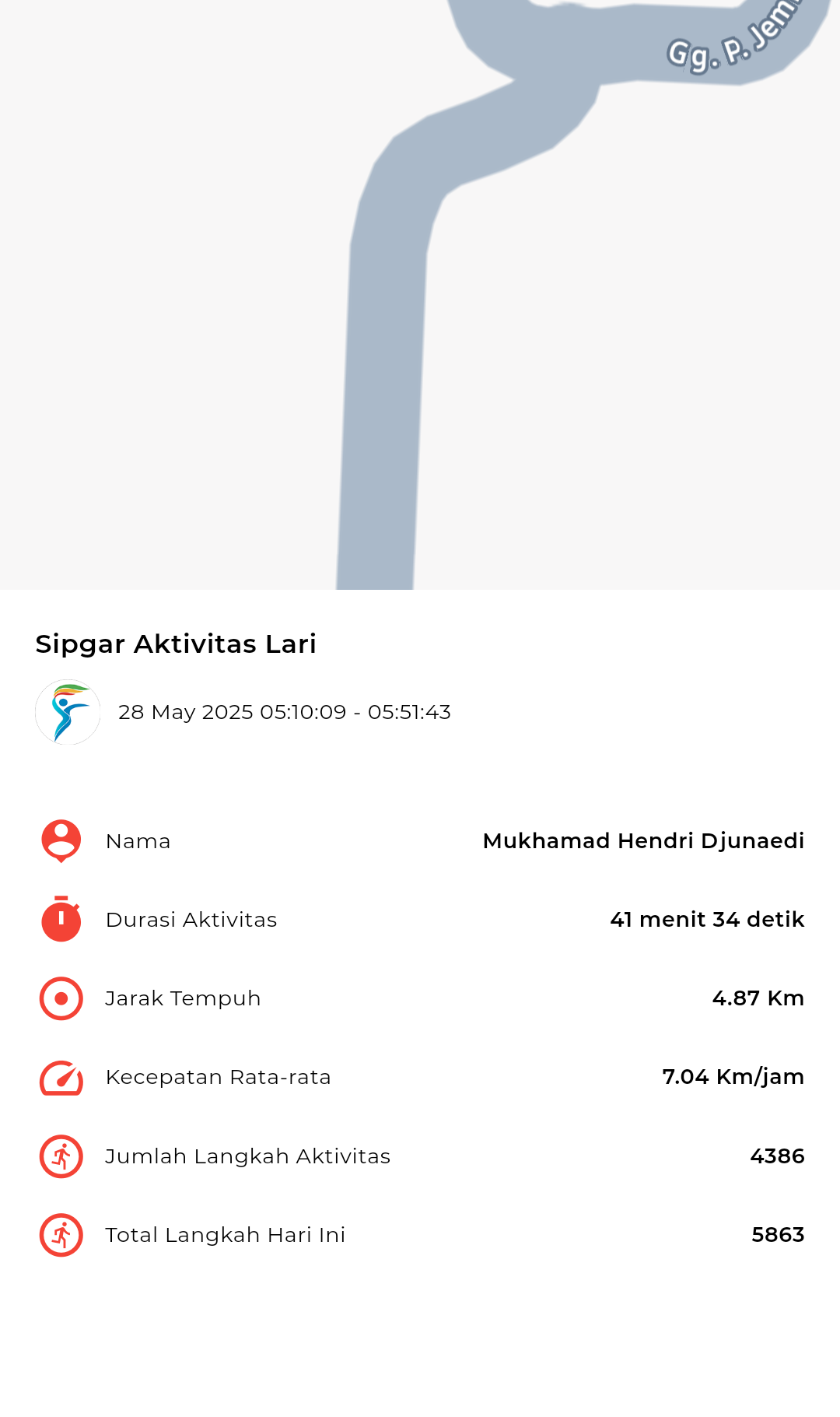Click the runner name Mukhamad Hendri Djunaedi
The height and width of the screenshot is (1417, 840).
pos(644,841)
